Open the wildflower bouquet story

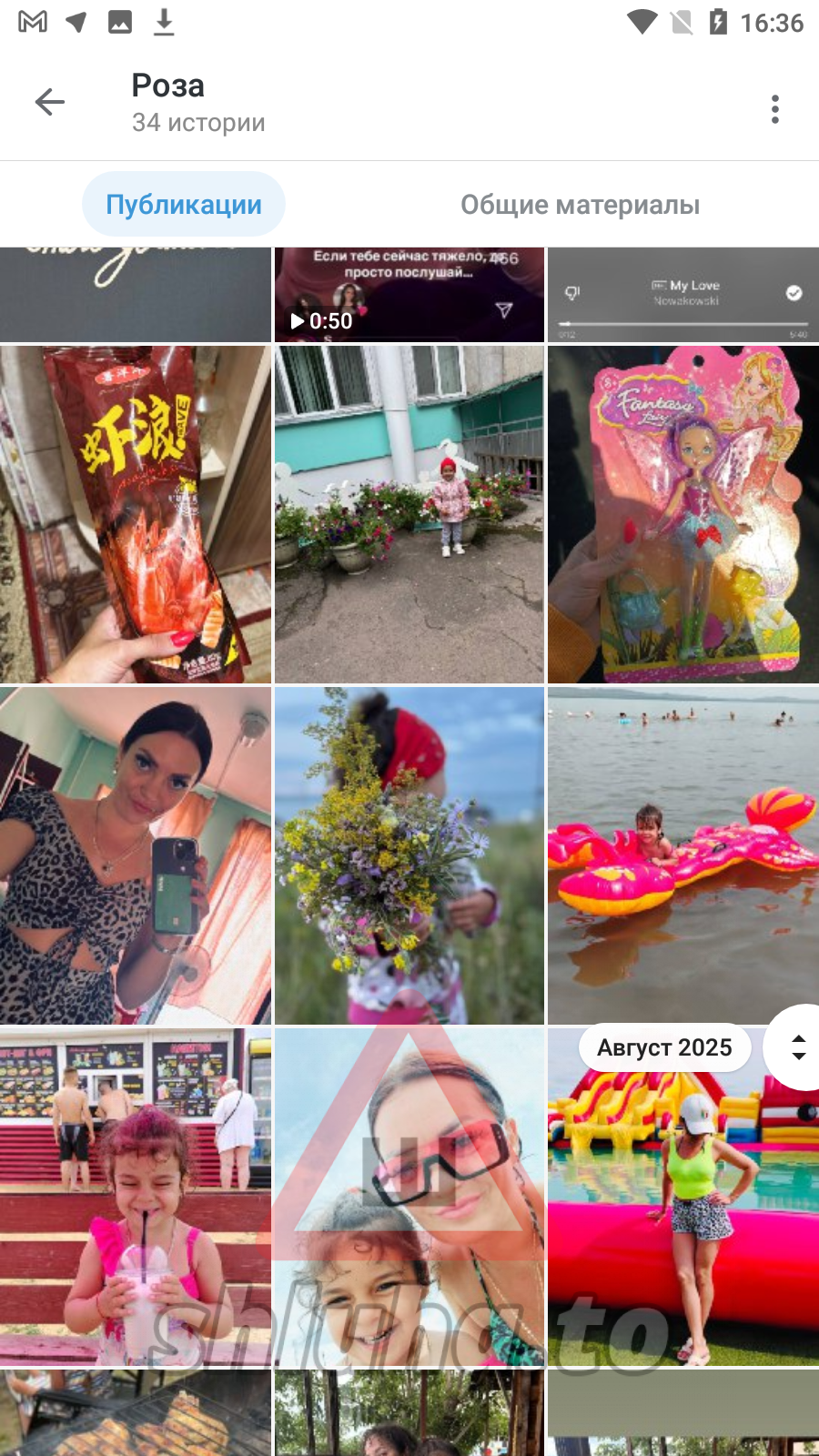[x=409, y=855]
